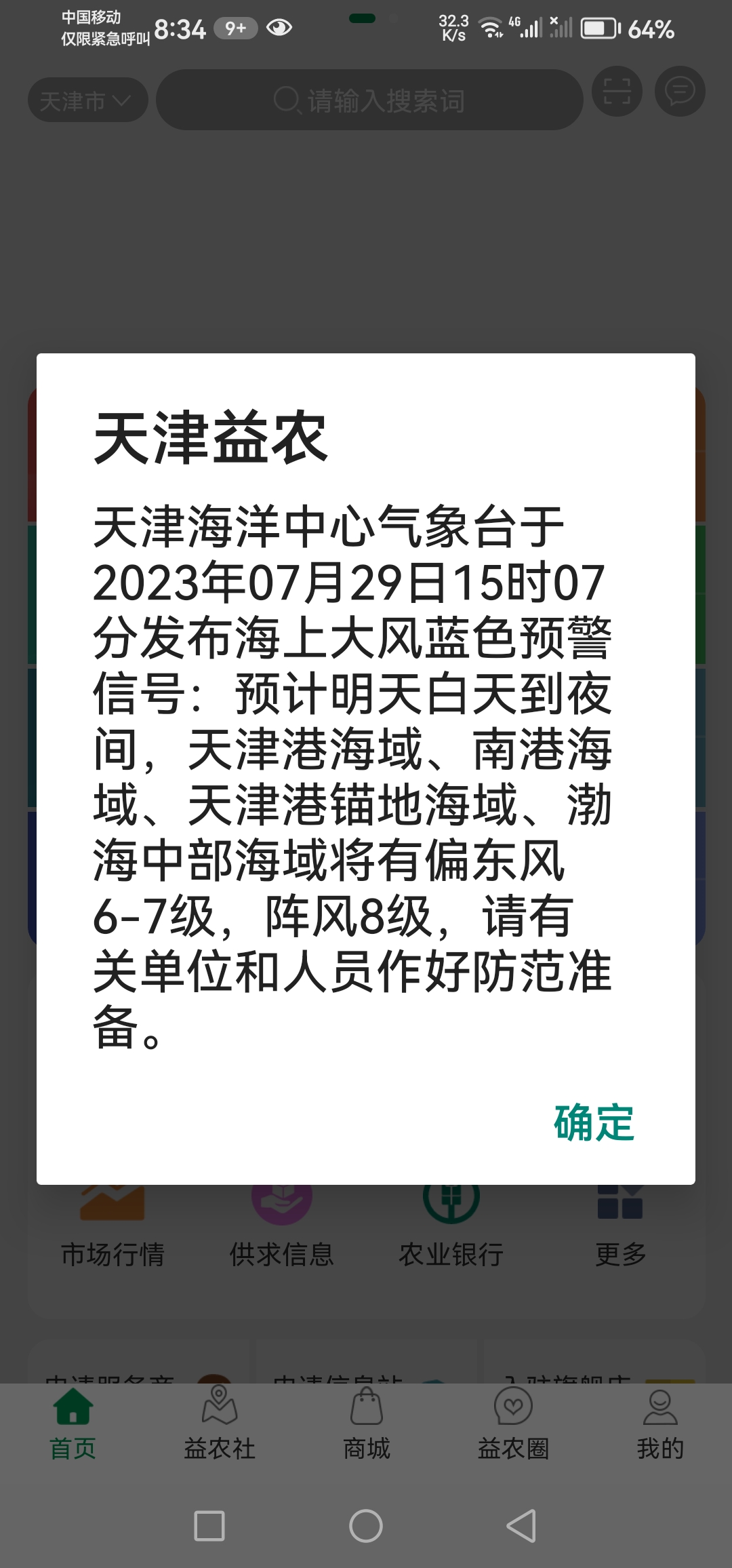732x1568 pixels.
Task: Confirm the wind warning dialog with 确定
Action: 594,1123
